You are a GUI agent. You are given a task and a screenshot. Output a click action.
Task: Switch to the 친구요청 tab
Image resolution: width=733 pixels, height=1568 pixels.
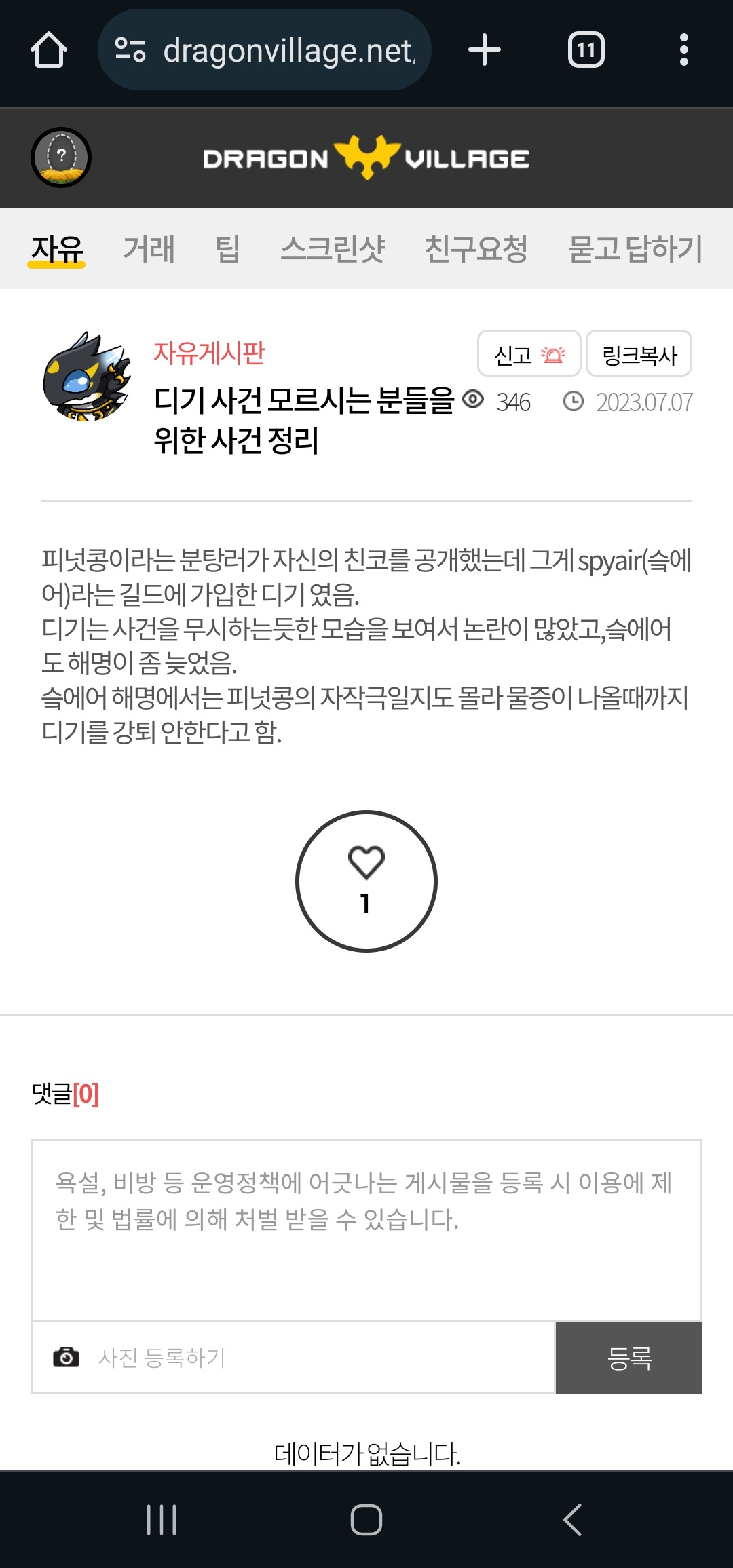(x=476, y=249)
